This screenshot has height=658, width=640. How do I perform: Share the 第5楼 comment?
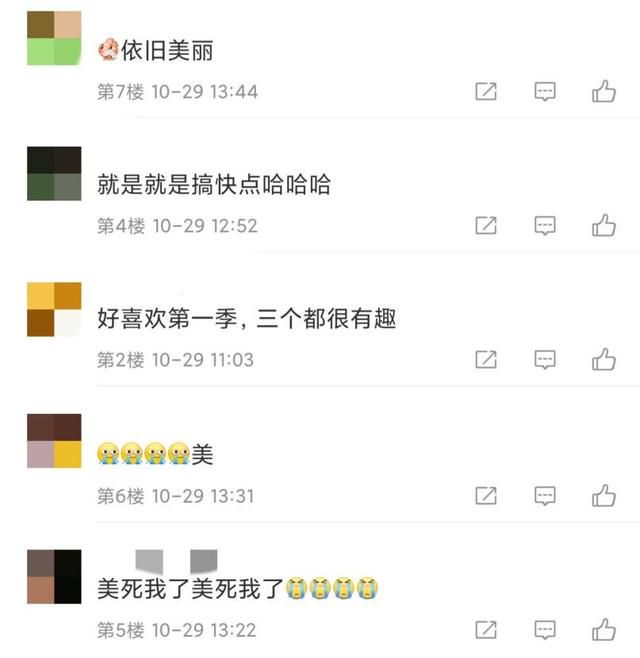(x=486, y=630)
